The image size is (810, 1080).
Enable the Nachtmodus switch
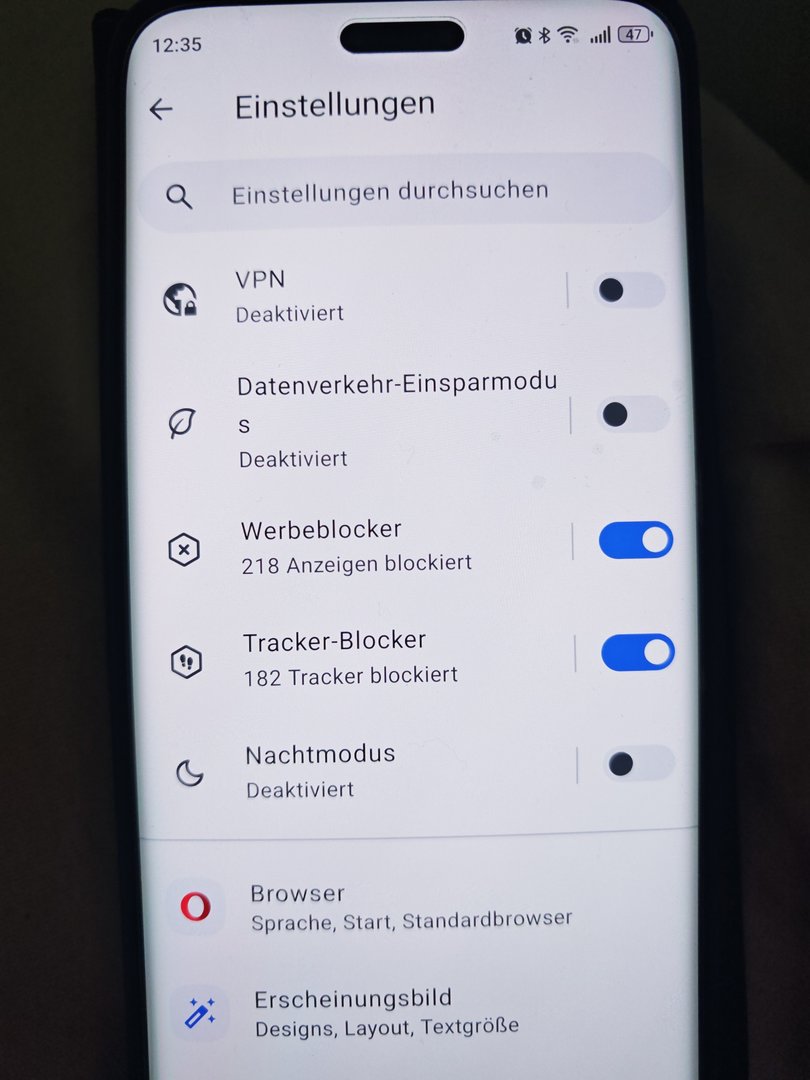point(639,764)
